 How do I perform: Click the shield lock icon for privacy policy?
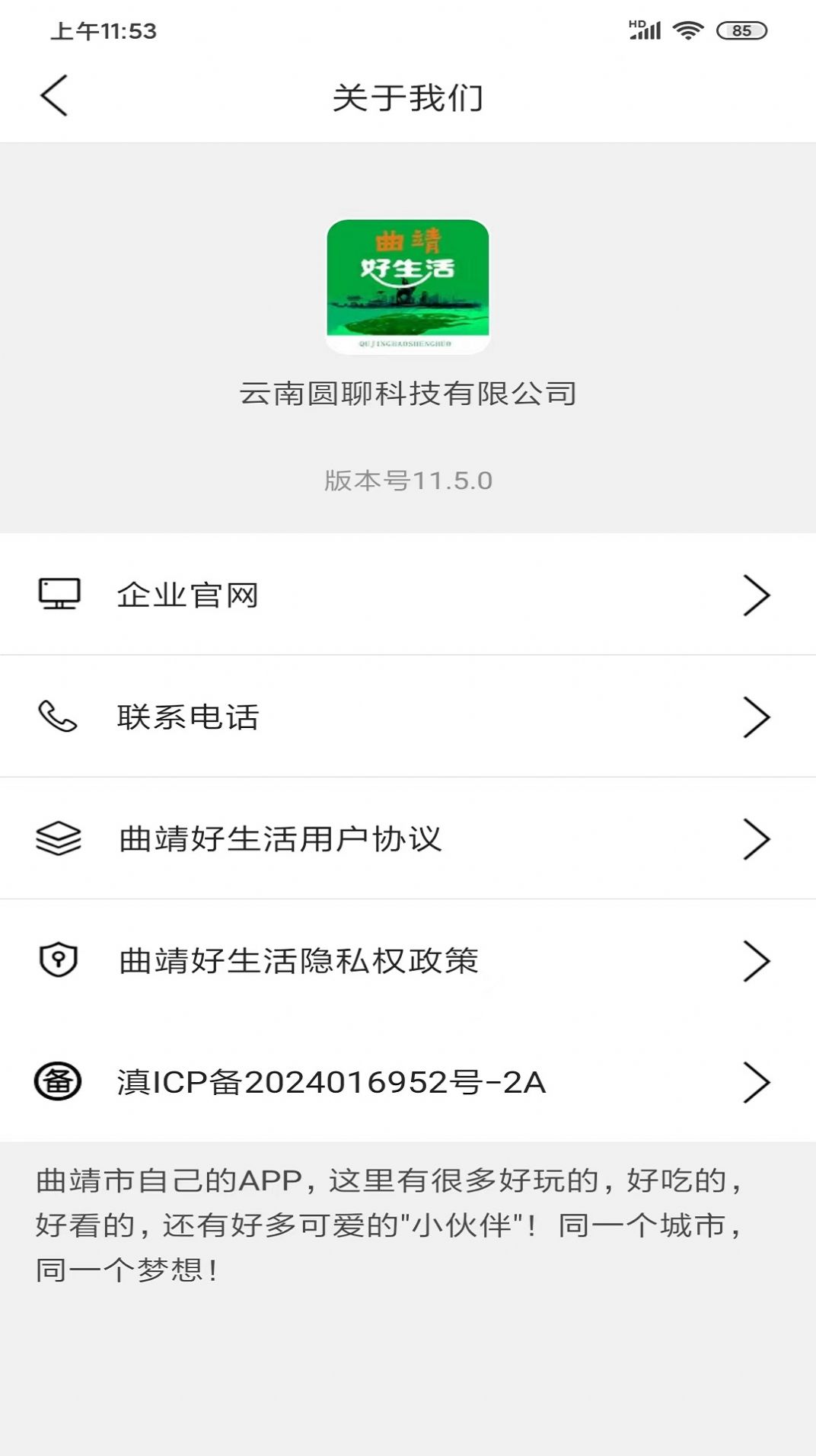(x=58, y=961)
